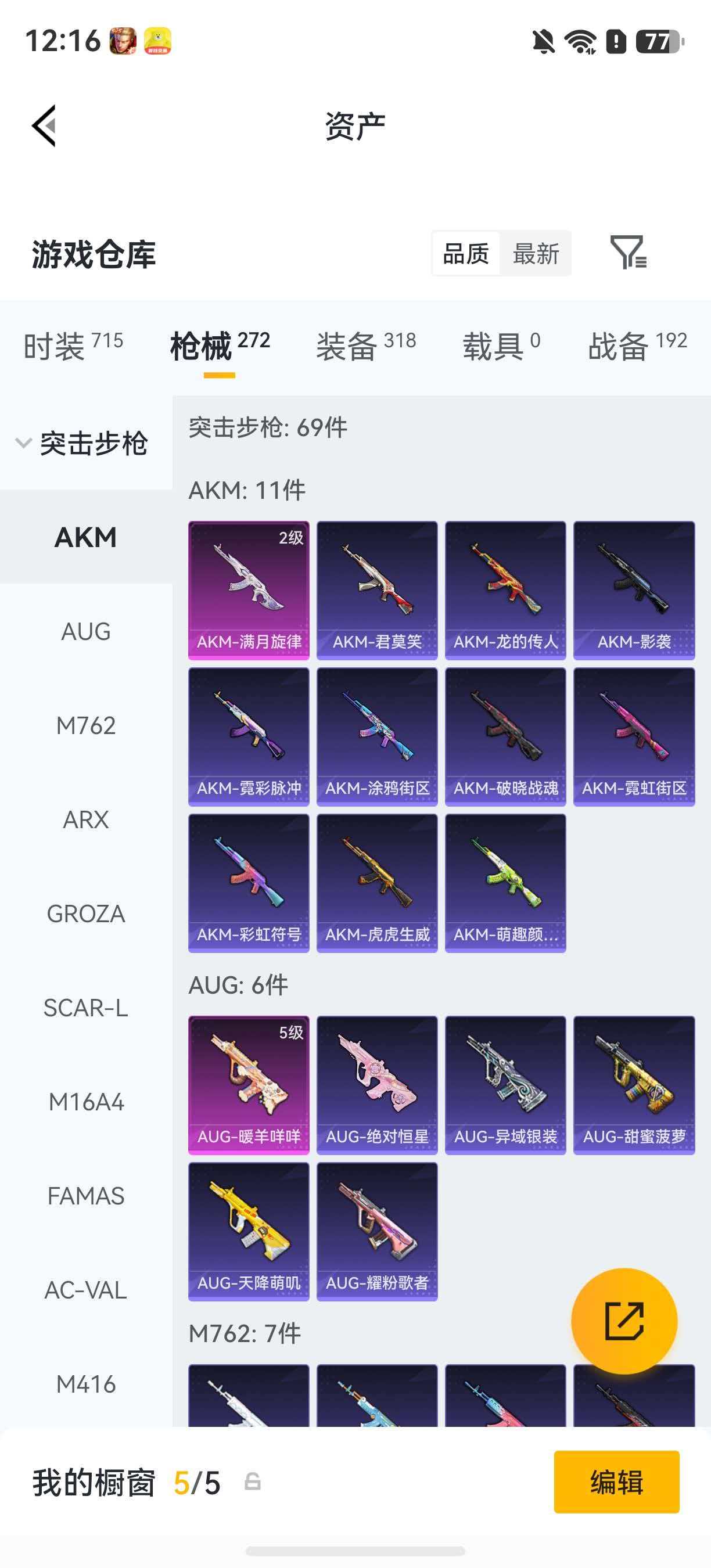Tap the 编辑 button
Screen dimensions: 711x1568
tap(616, 1482)
